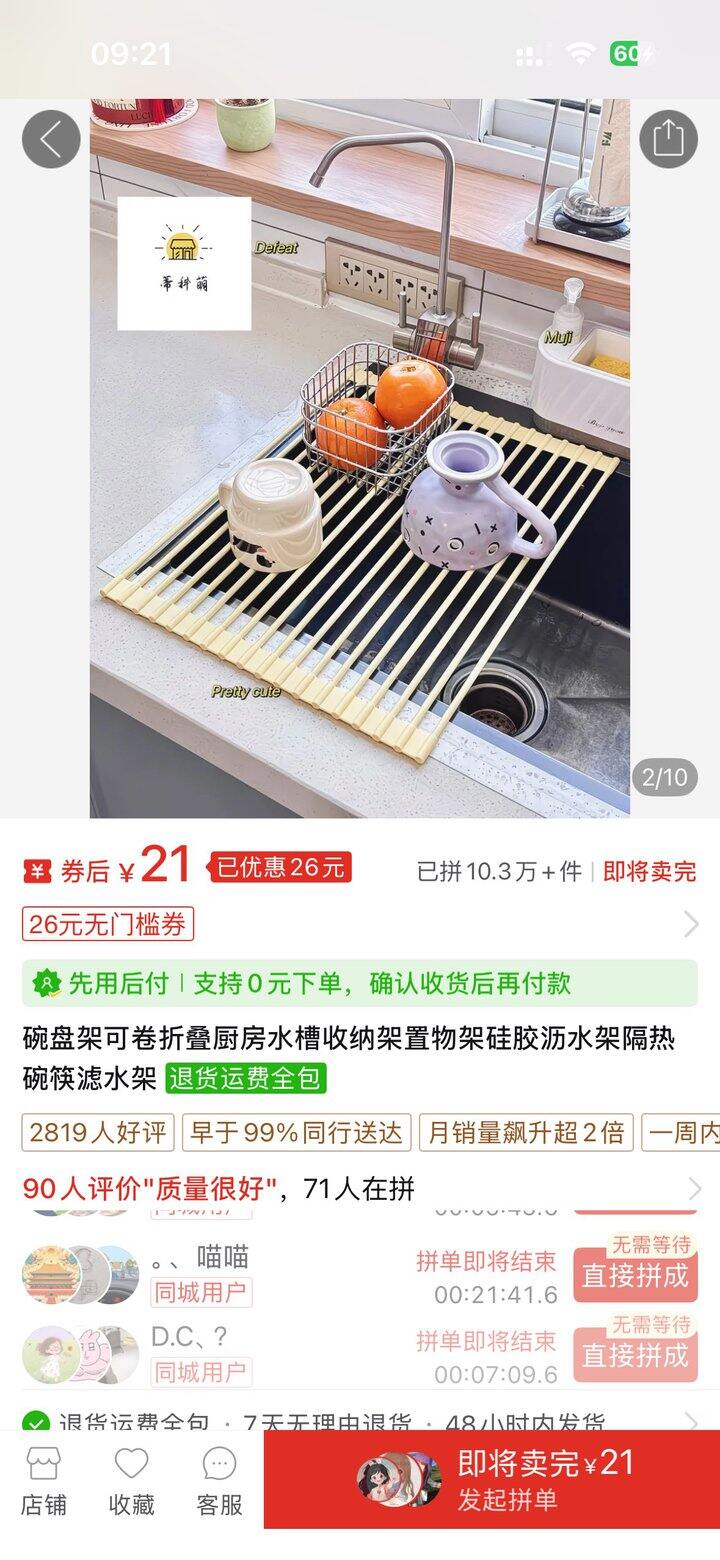
Task: Open the 2819人好评 reviews chip
Action: pos(98,1133)
